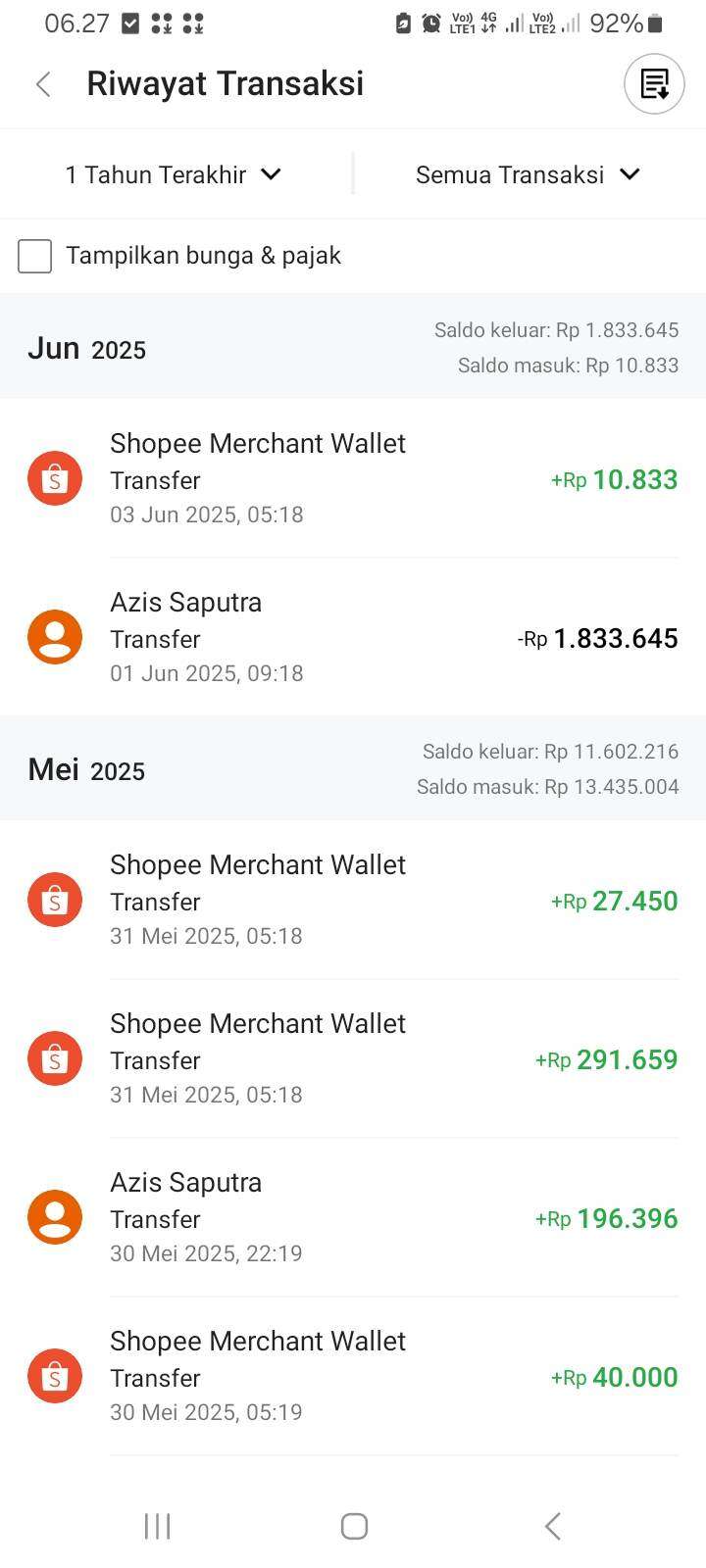The height and width of the screenshot is (1568, 706).
Task: Tap the system home button
Action: [354, 1526]
